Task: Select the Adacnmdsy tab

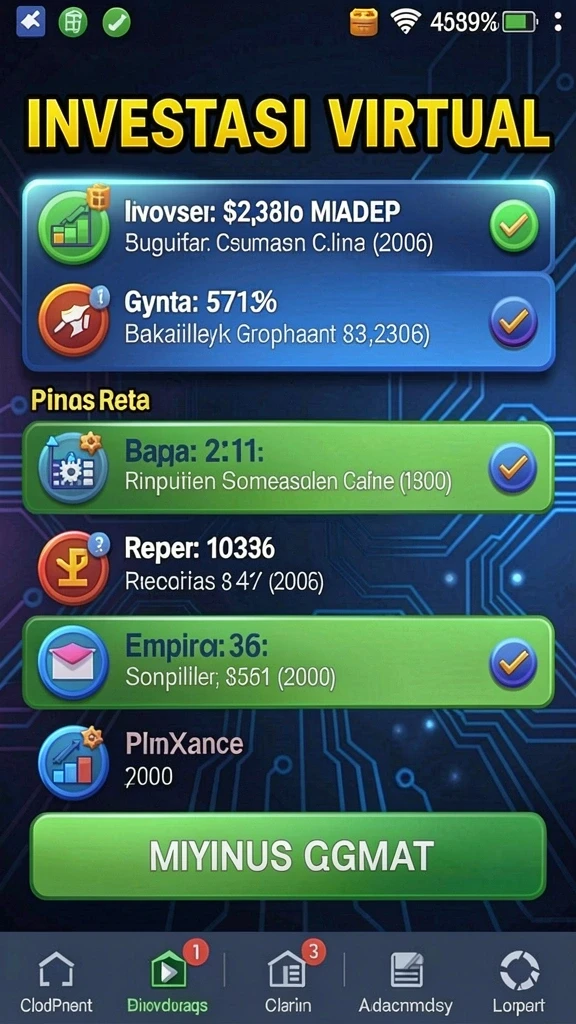Action: pyautogui.click(x=406, y=981)
